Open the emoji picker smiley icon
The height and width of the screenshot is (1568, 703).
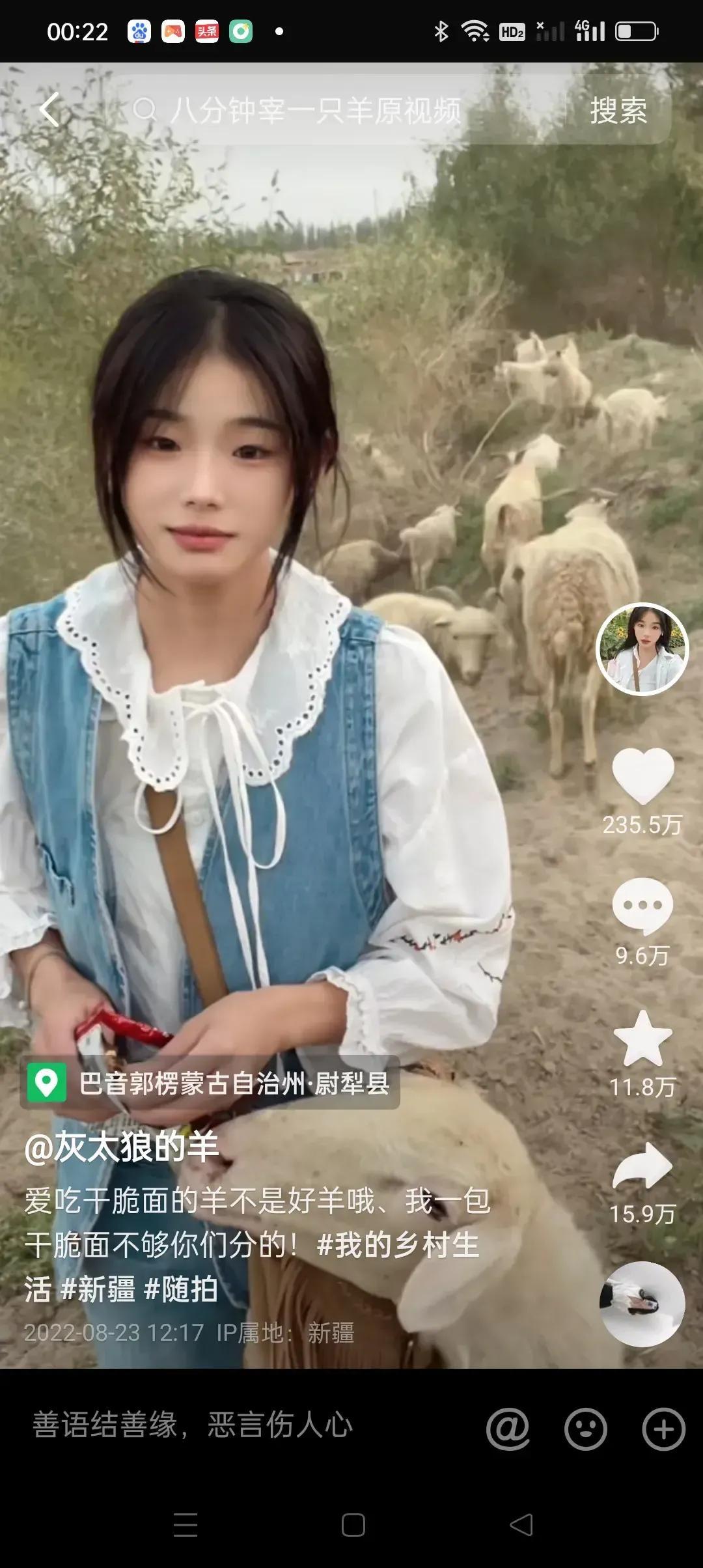coord(586,1429)
